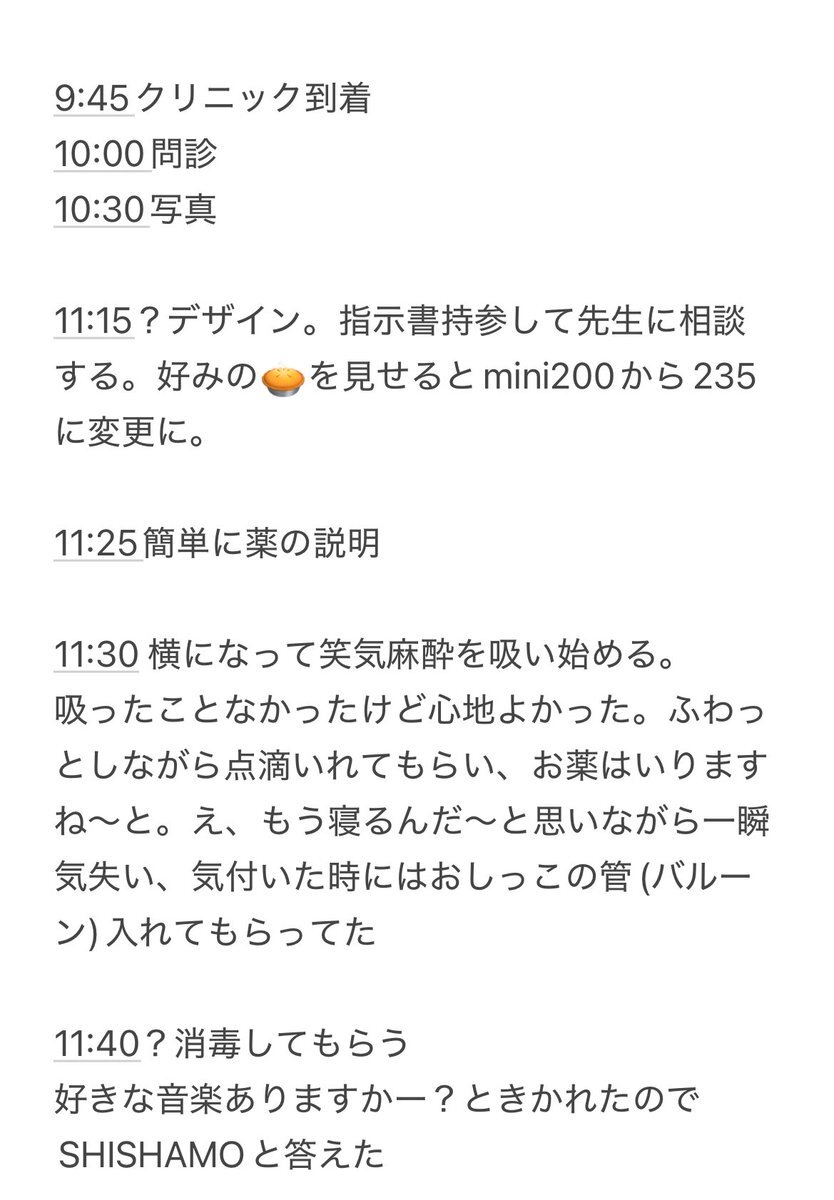Open the underlined 10:00 time link
This screenshot has height=1200, width=834.
pos(101,155)
